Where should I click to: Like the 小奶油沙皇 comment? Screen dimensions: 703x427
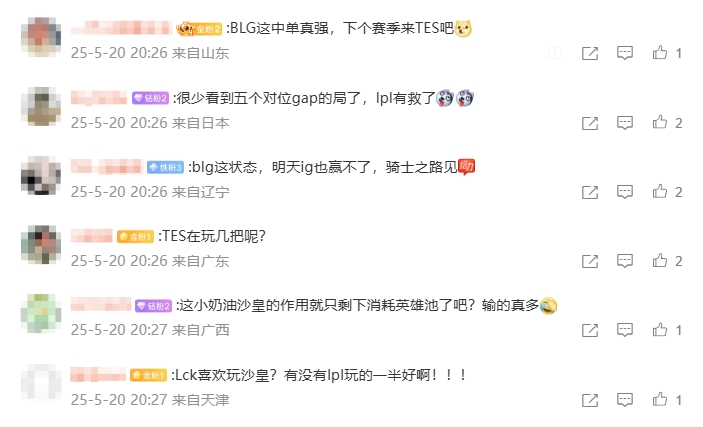tap(660, 329)
